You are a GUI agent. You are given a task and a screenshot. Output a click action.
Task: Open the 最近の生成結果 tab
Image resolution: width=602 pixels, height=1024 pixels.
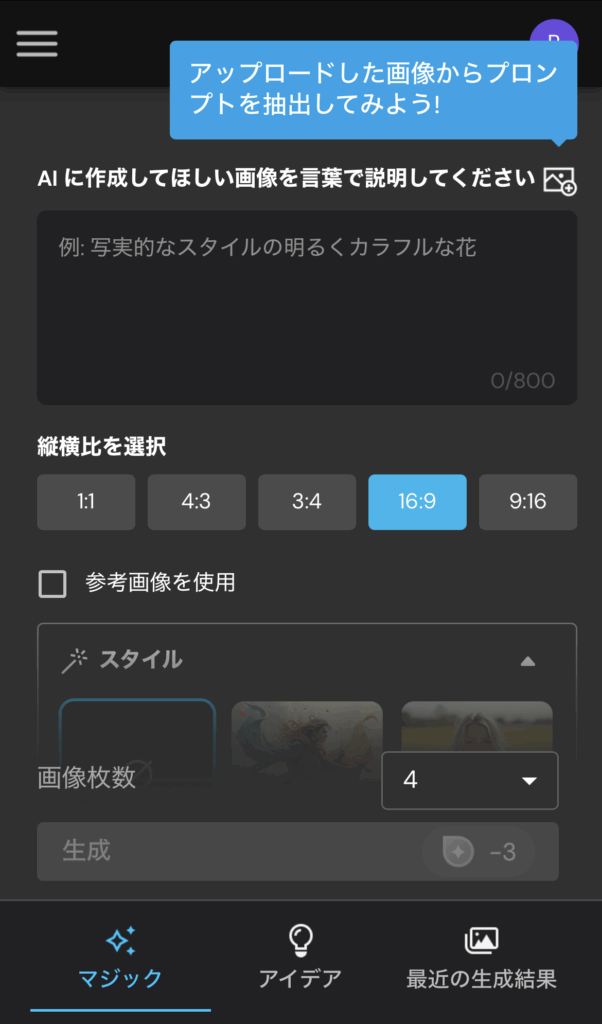click(481, 958)
